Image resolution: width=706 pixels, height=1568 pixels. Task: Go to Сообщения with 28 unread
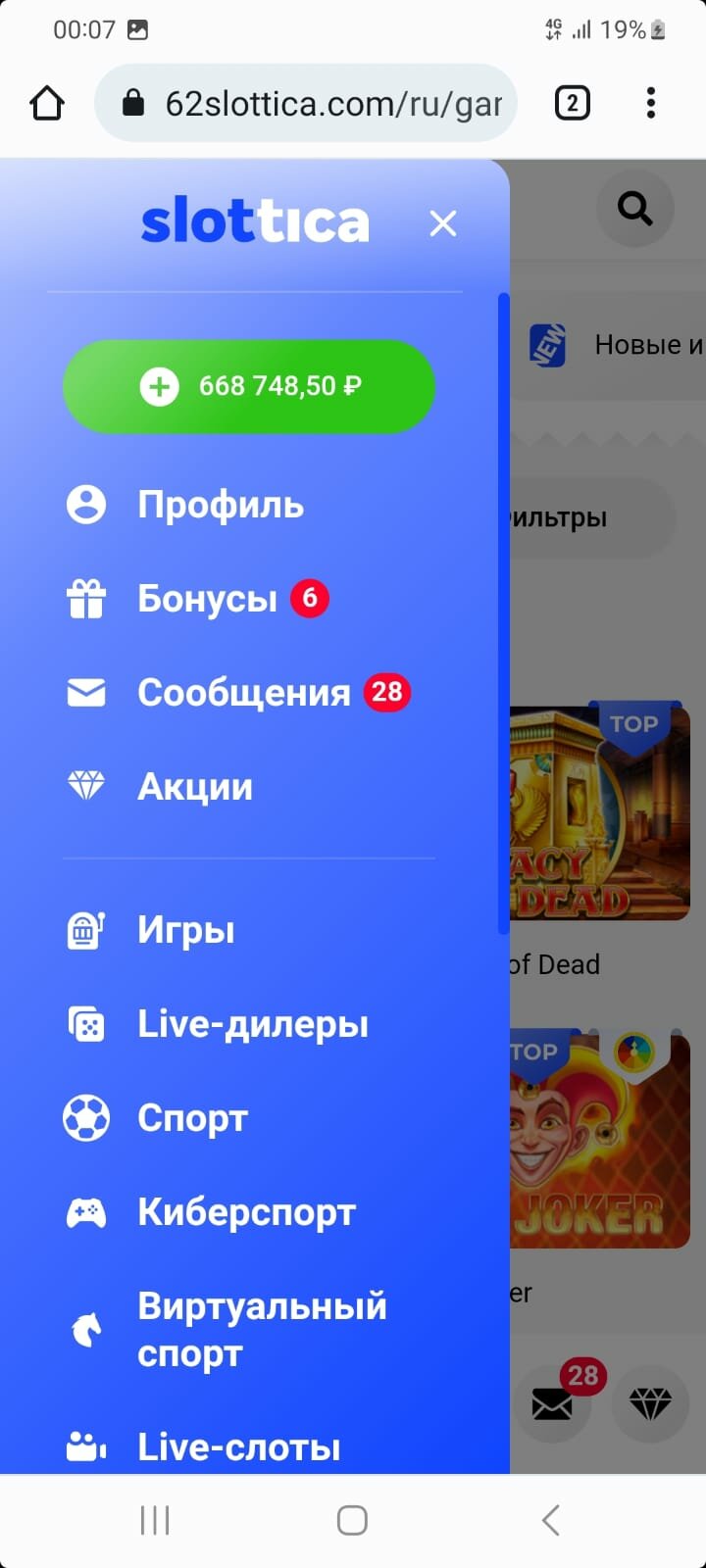[x=243, y=693]
